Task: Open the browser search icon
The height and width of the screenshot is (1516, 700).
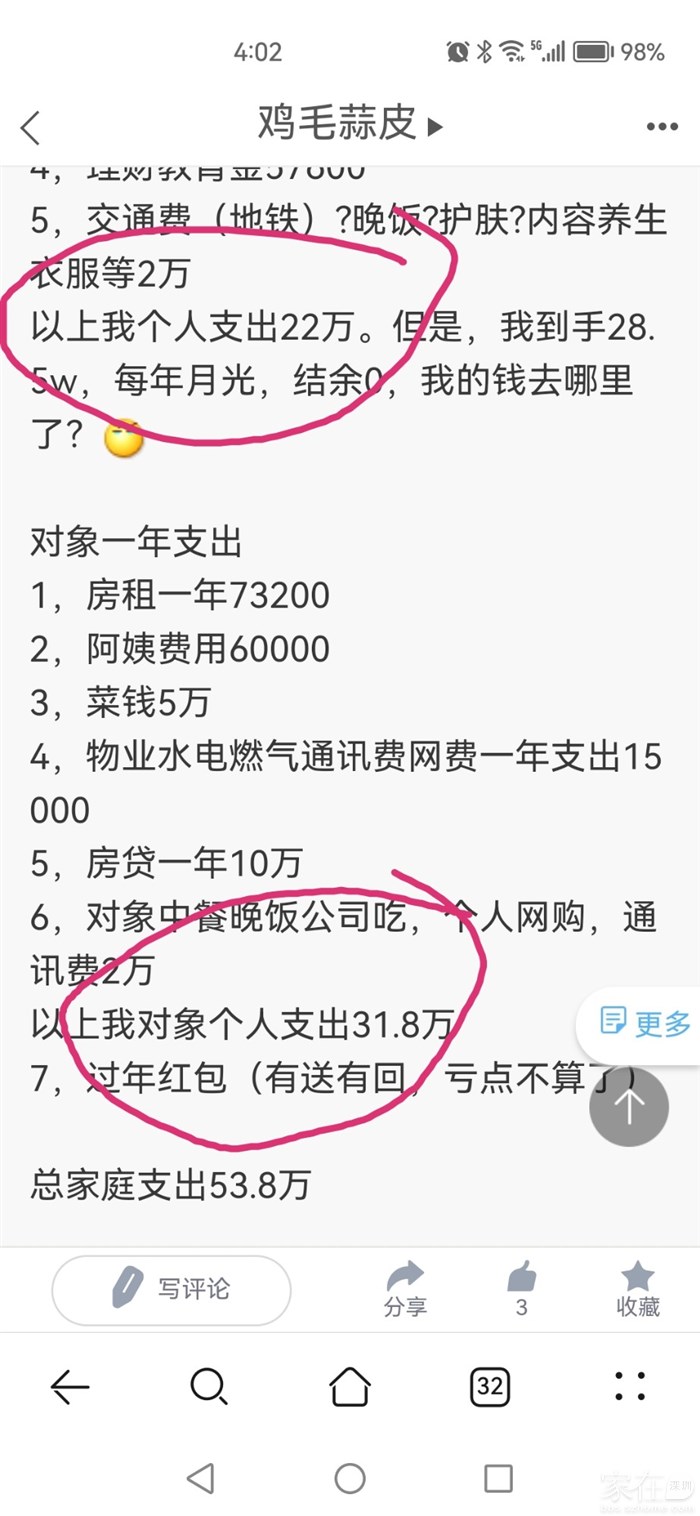Action: (209, 1387)
